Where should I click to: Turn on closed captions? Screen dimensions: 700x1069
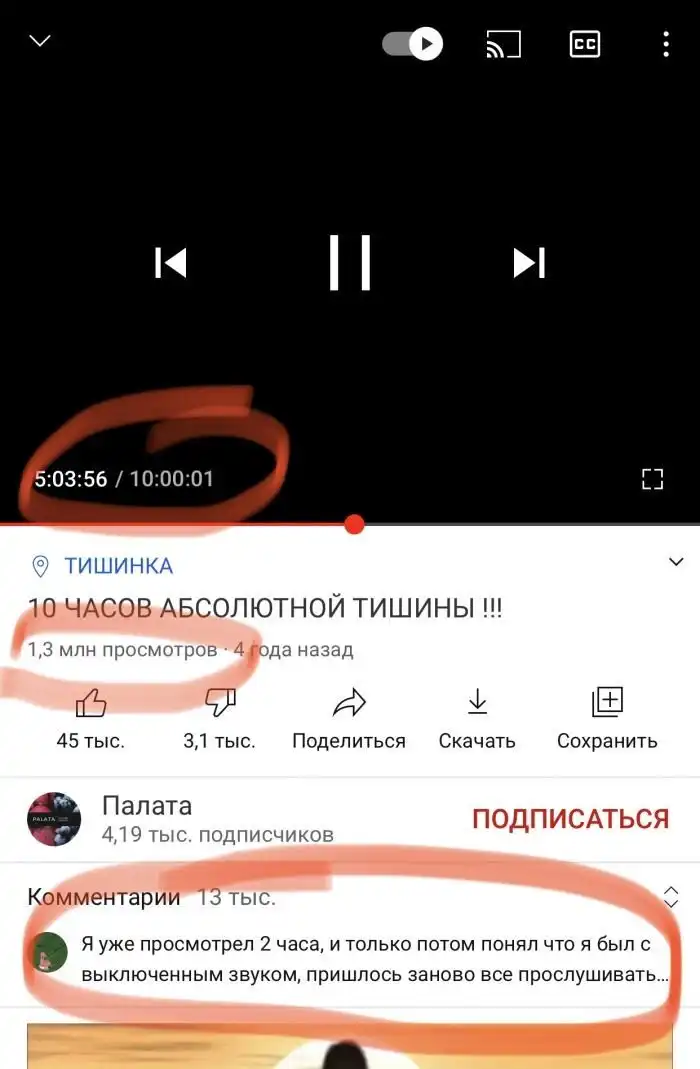coord(585,44)
